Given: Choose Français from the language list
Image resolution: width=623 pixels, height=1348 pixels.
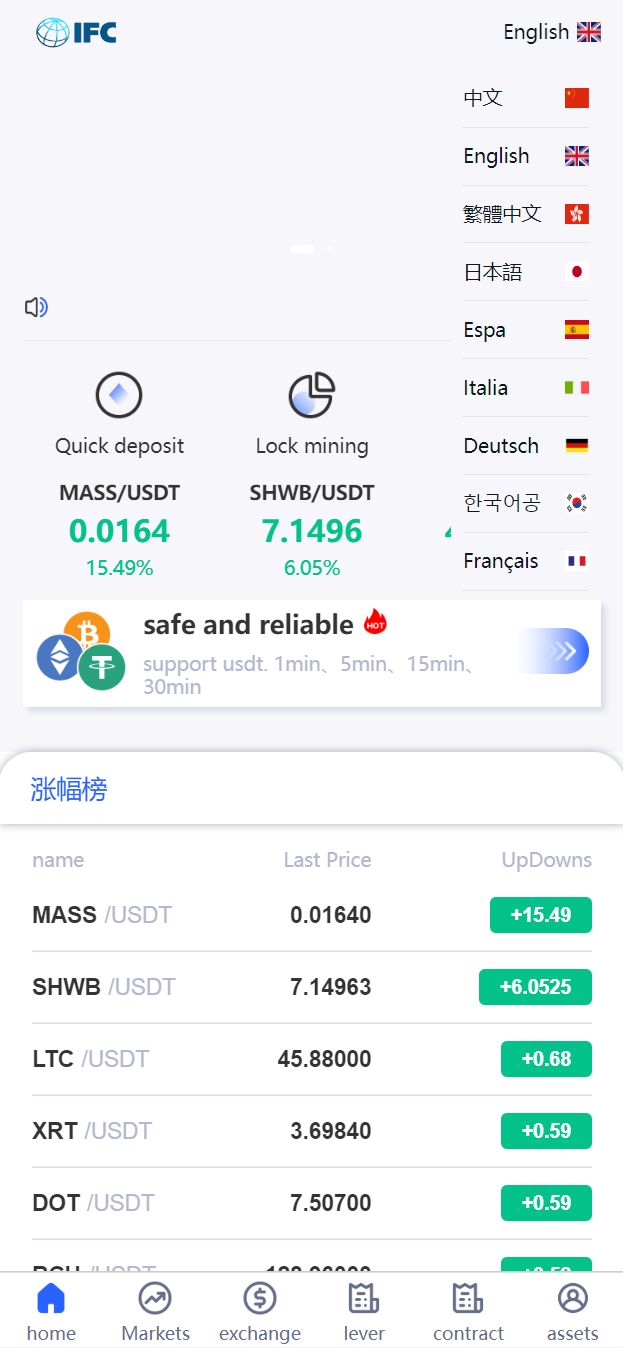Looking at the screenshot, I should pyautogui.click(x=525, y=561).
